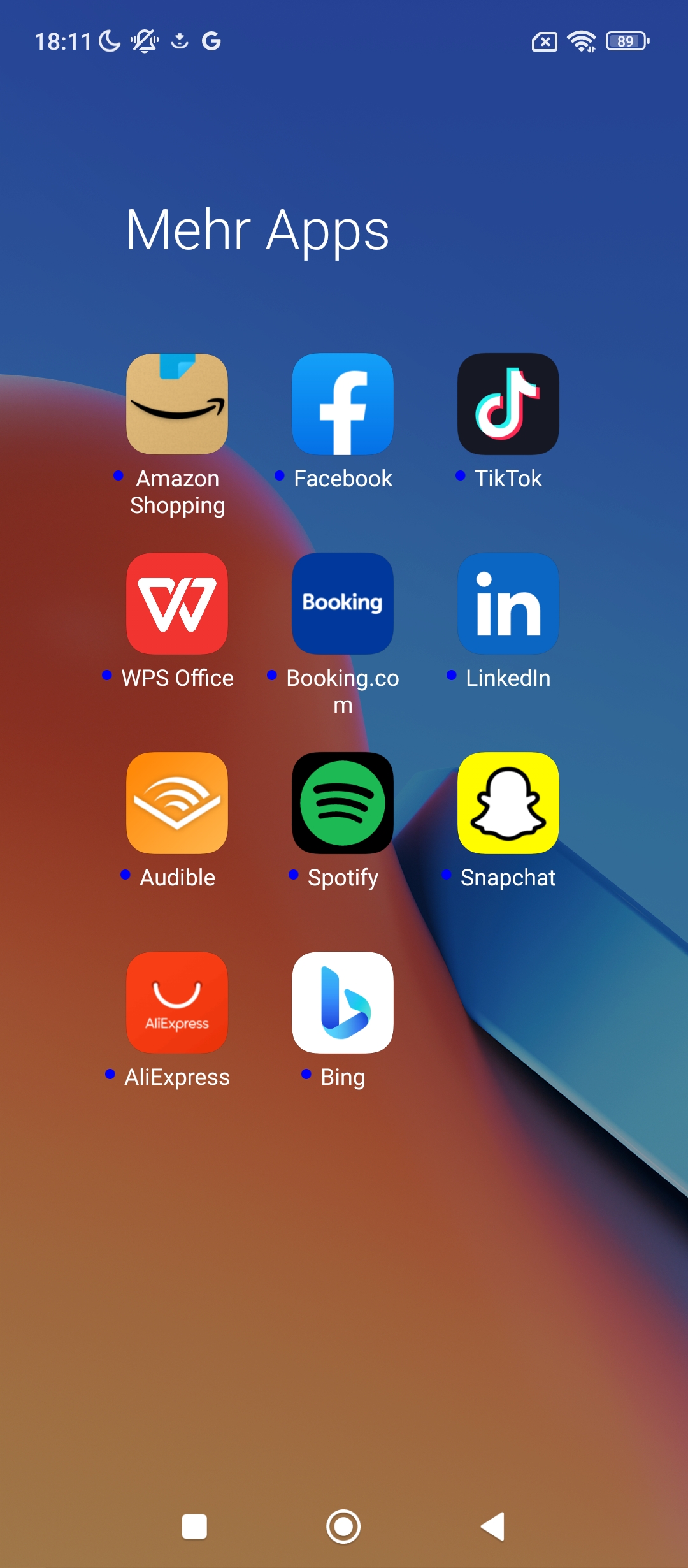Tap the home button in navigation bar
This screenshot has height=1568, width=688.
coord(343,1527)
